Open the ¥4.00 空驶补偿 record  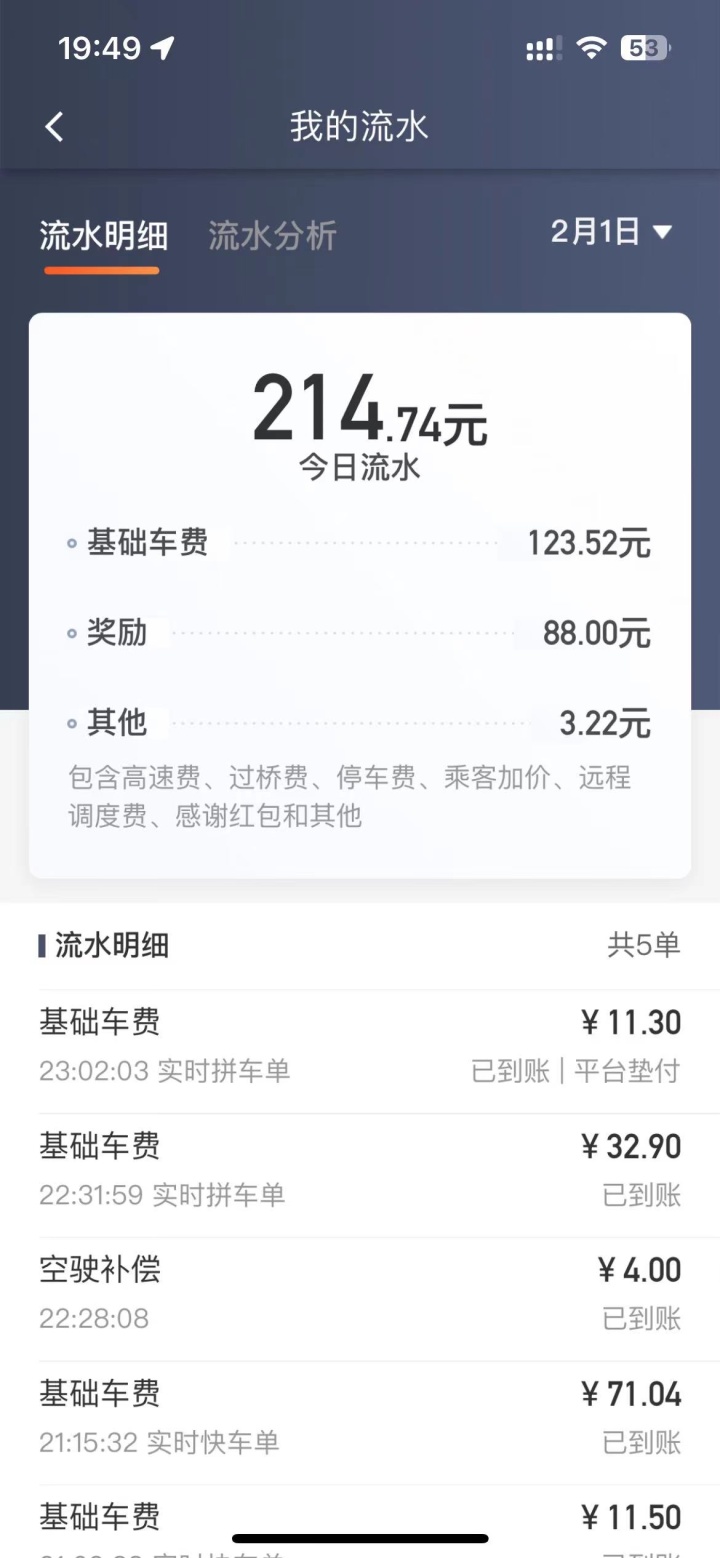[x=360, y=1292]
